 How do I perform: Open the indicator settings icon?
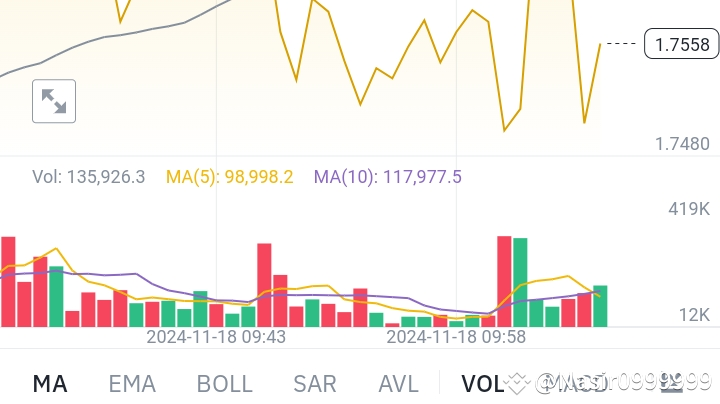click(671, 384)
